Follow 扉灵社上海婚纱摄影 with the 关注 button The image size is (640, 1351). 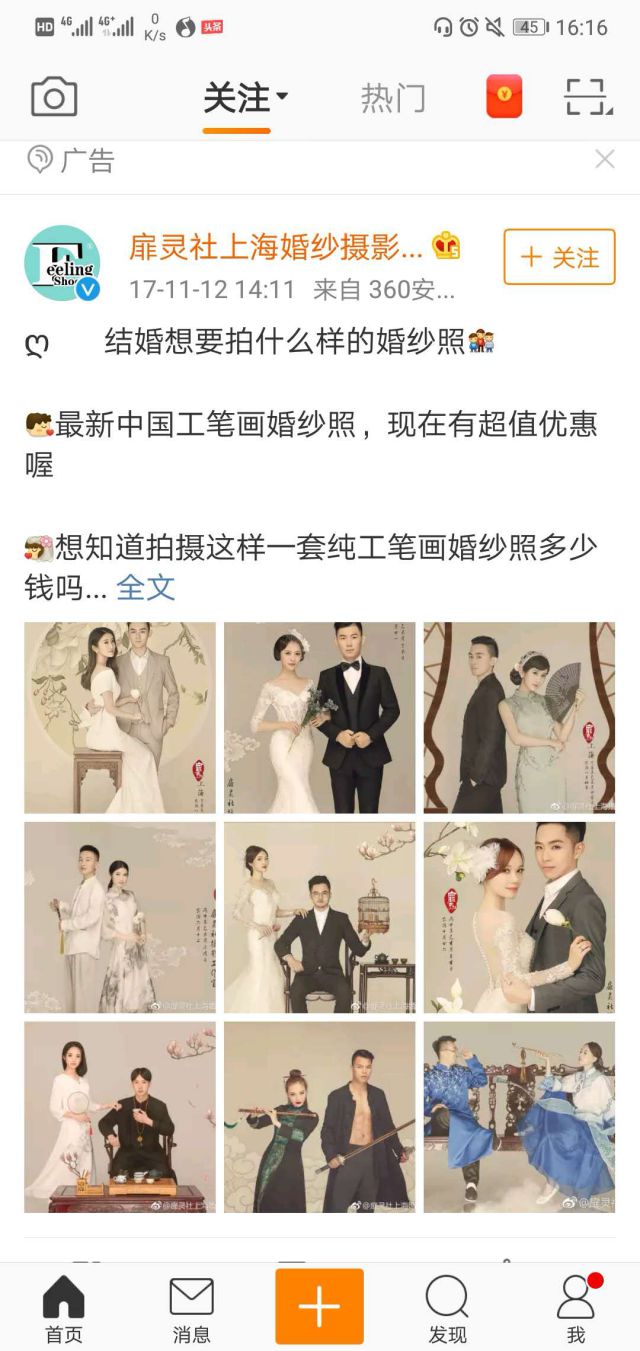point(559,257)
